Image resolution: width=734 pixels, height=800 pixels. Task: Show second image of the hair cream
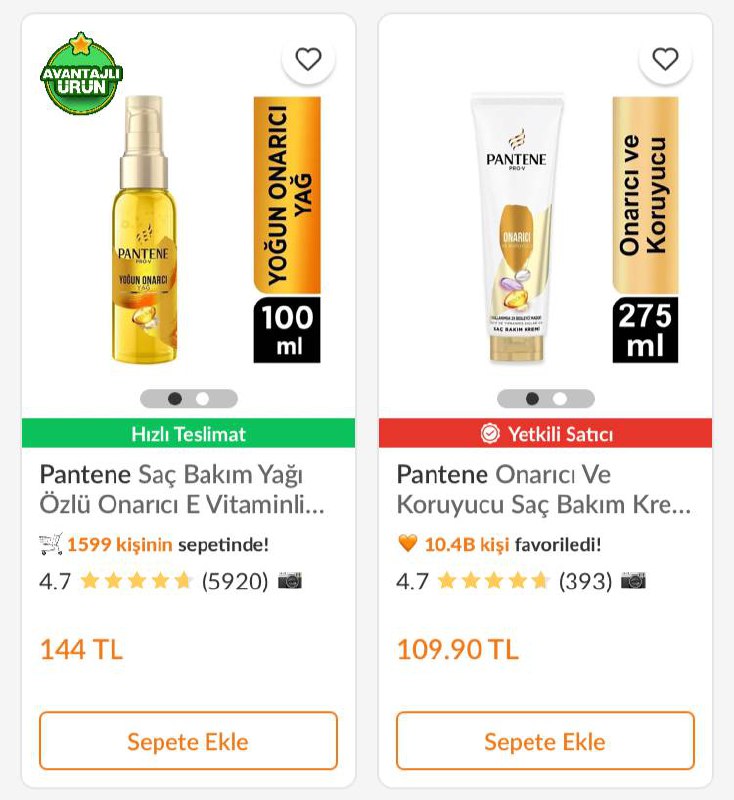(x=560, y=398)
